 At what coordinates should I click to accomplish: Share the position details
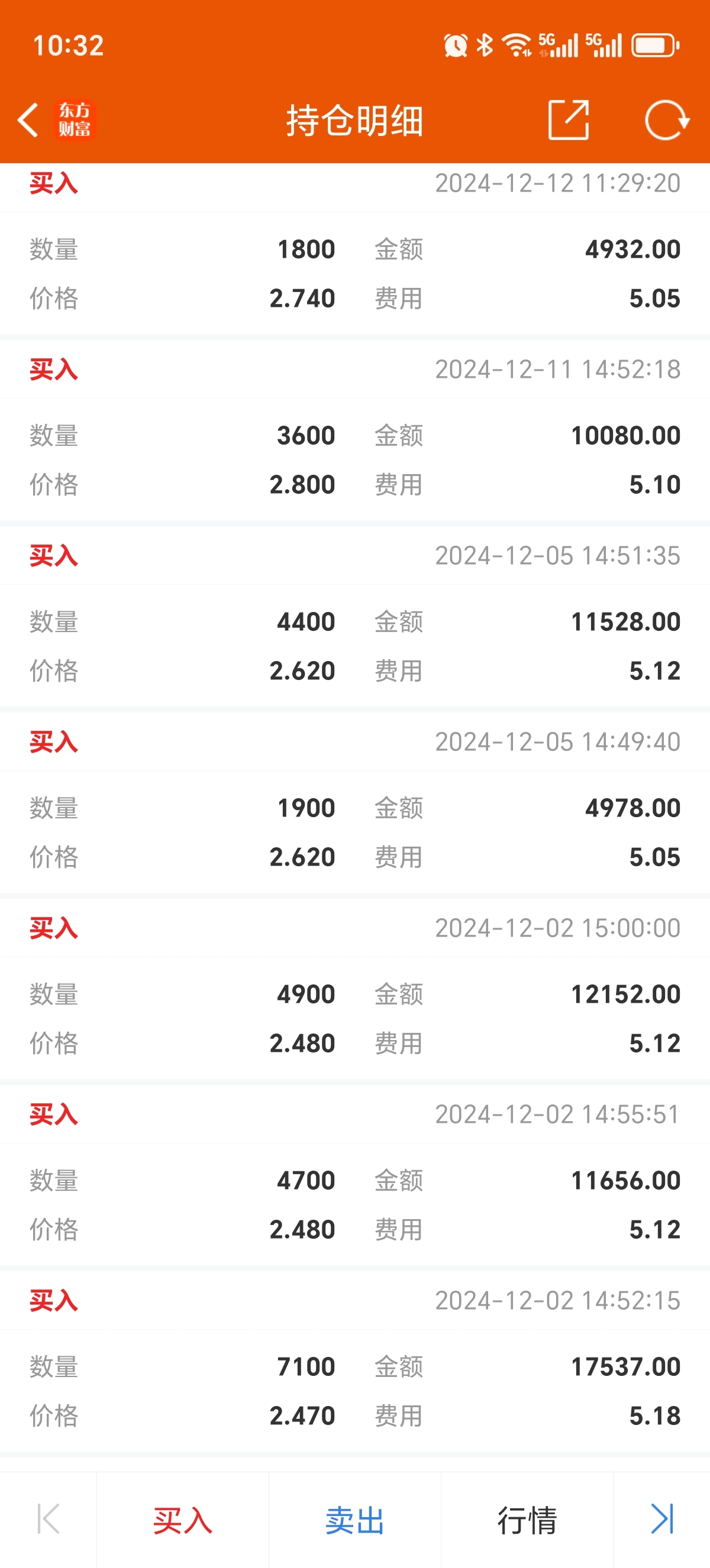(x=568, y=120)
